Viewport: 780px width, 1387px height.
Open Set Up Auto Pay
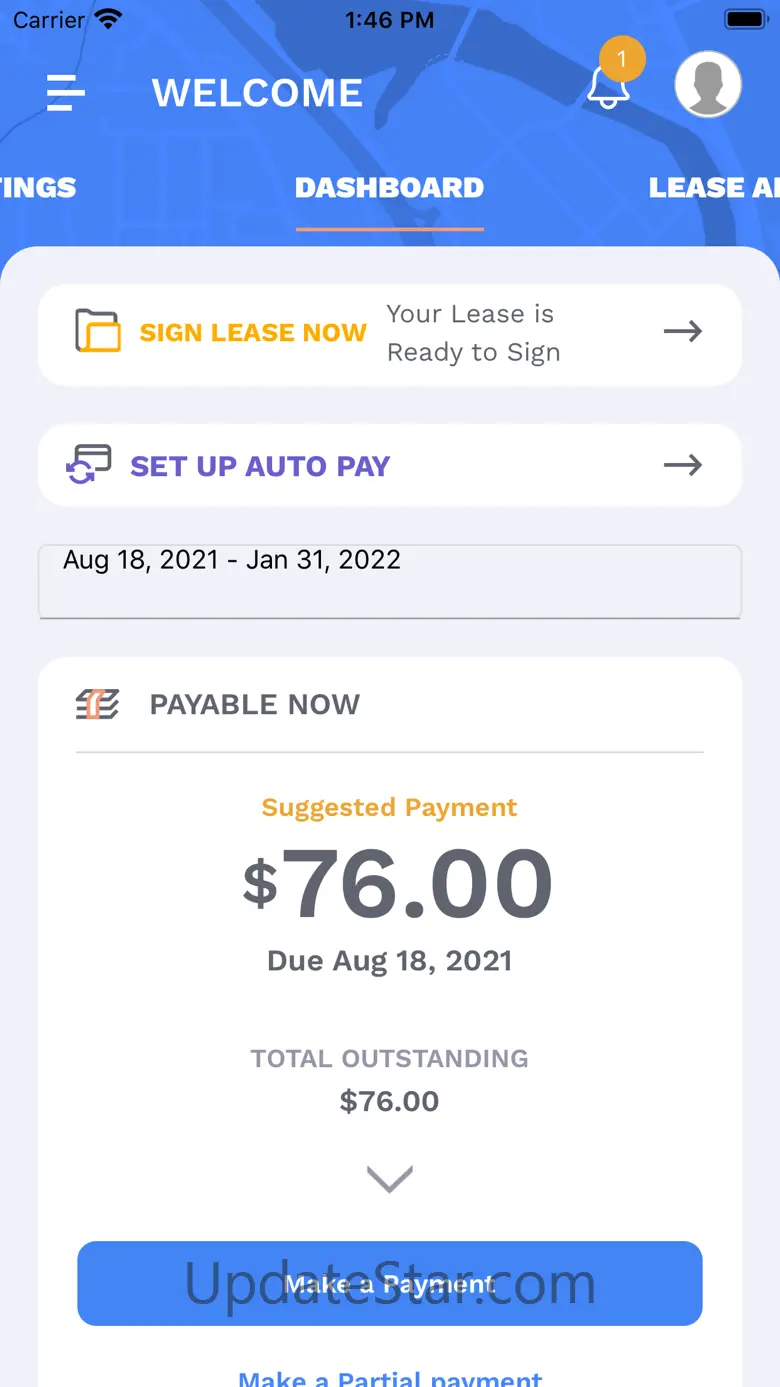[390, 465]
